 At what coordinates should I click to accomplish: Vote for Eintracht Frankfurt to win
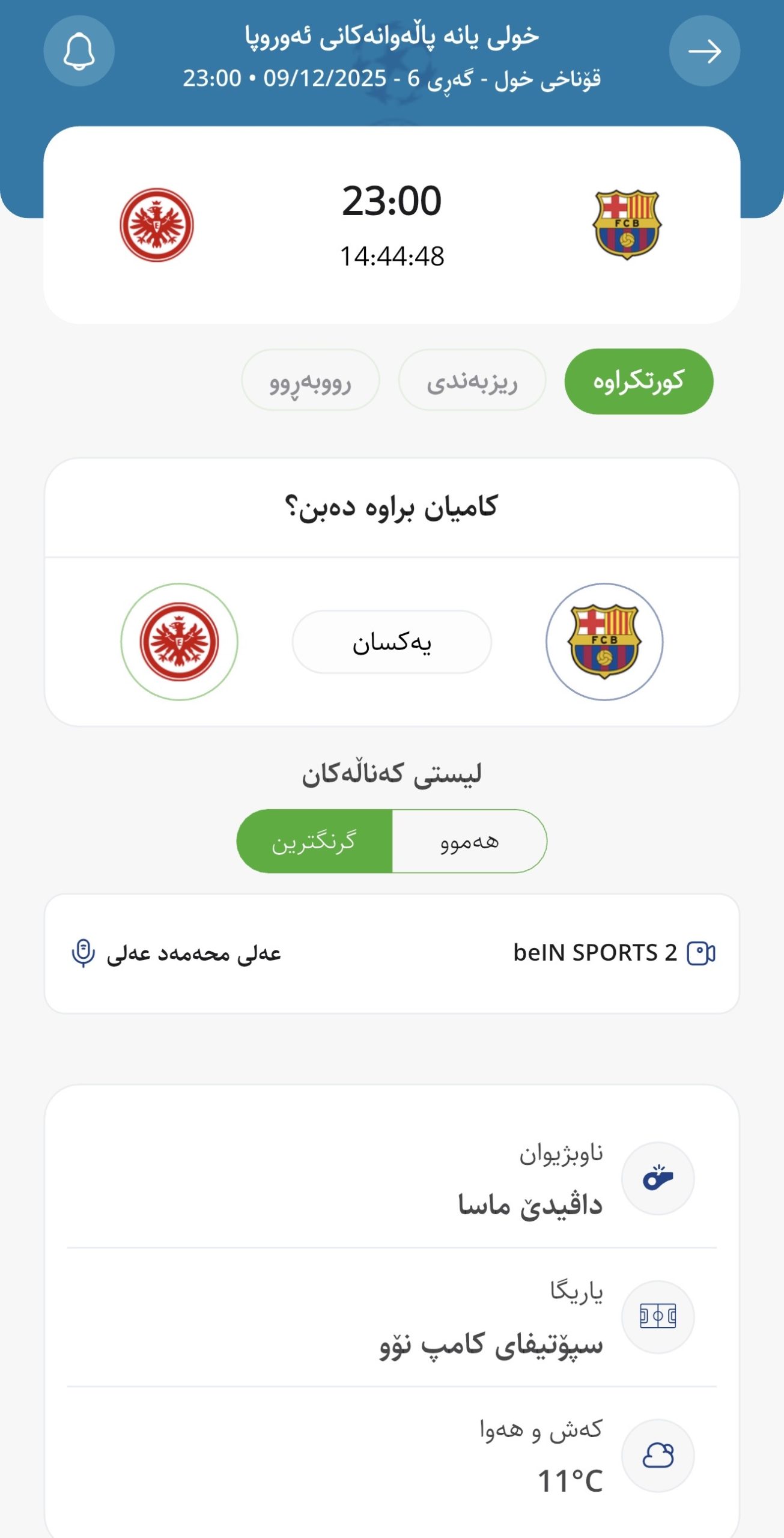[179, 642]
